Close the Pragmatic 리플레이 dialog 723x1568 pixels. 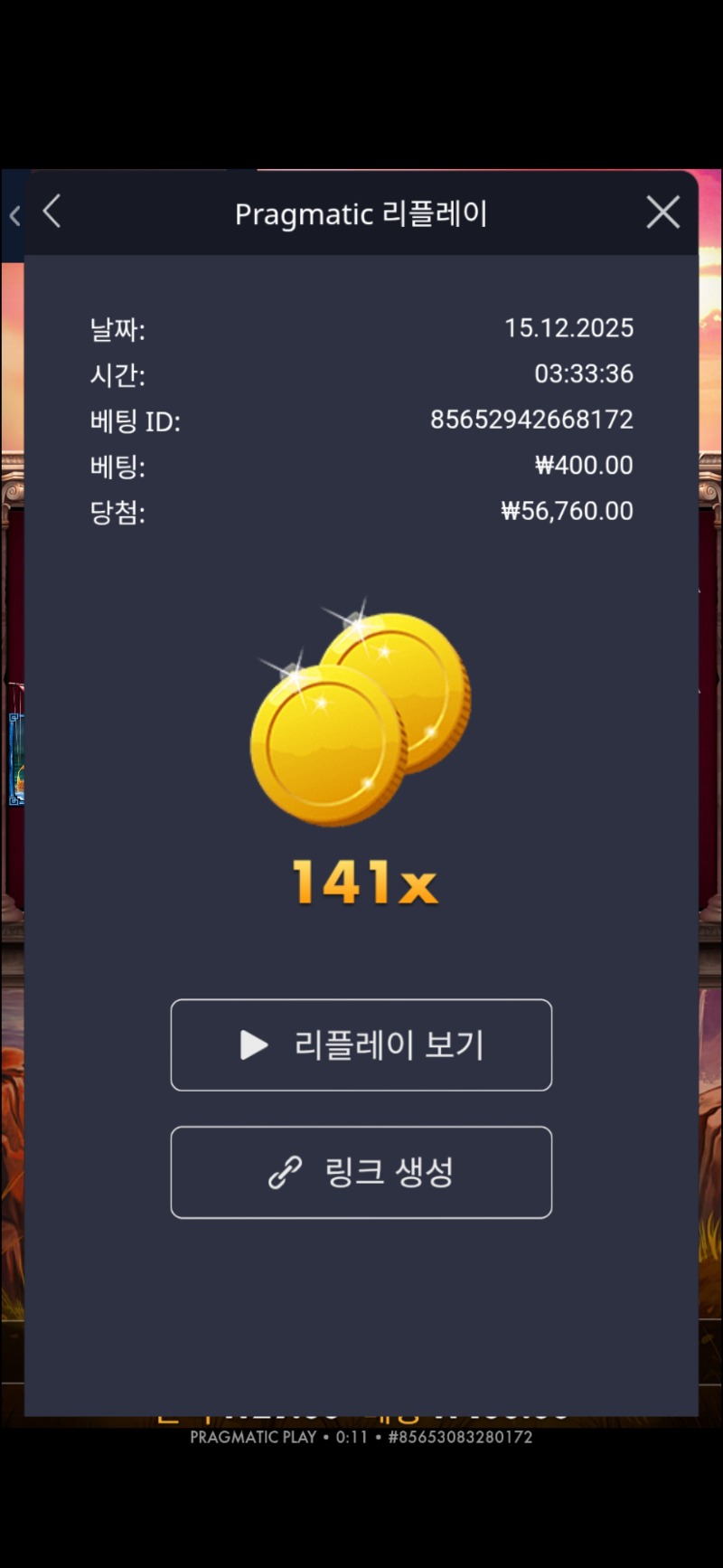click(x=662, y=213)
